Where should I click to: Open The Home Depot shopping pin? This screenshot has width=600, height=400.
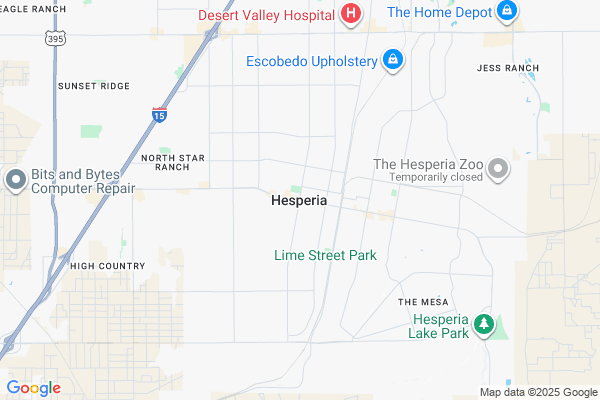tap(507, 11)
